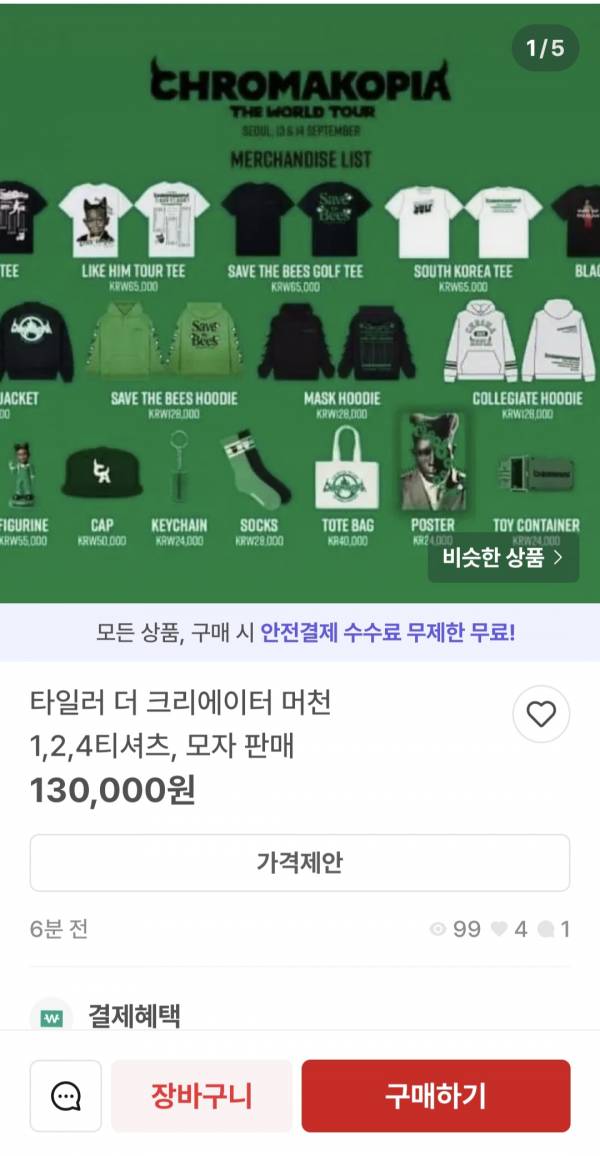Image resolution: width=600 pixels, height=1156 pixels.
Task: Open chat with the seller
Action: [66, 1096]
